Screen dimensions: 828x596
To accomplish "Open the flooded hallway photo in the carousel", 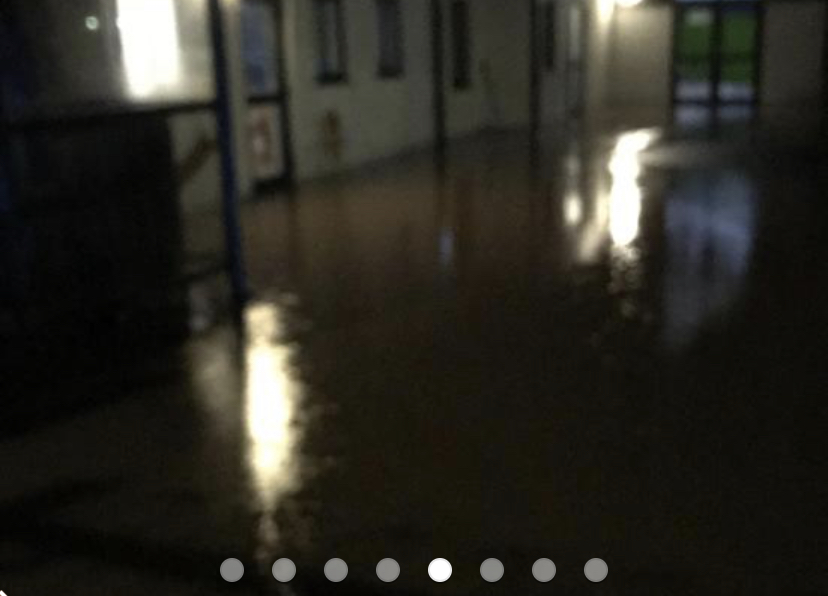I will (414, 280).
